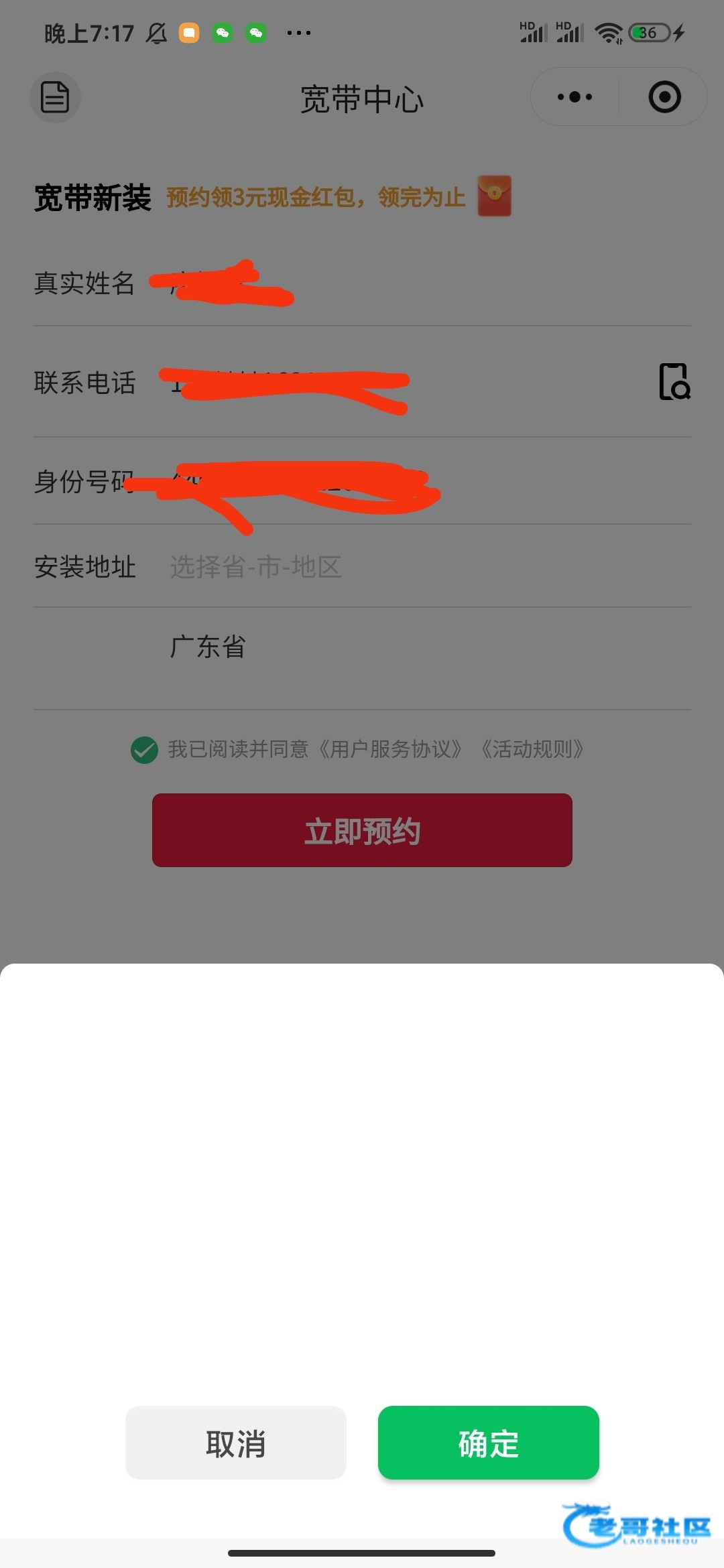Tap the 立即预约 button

(x=362, y=830)
